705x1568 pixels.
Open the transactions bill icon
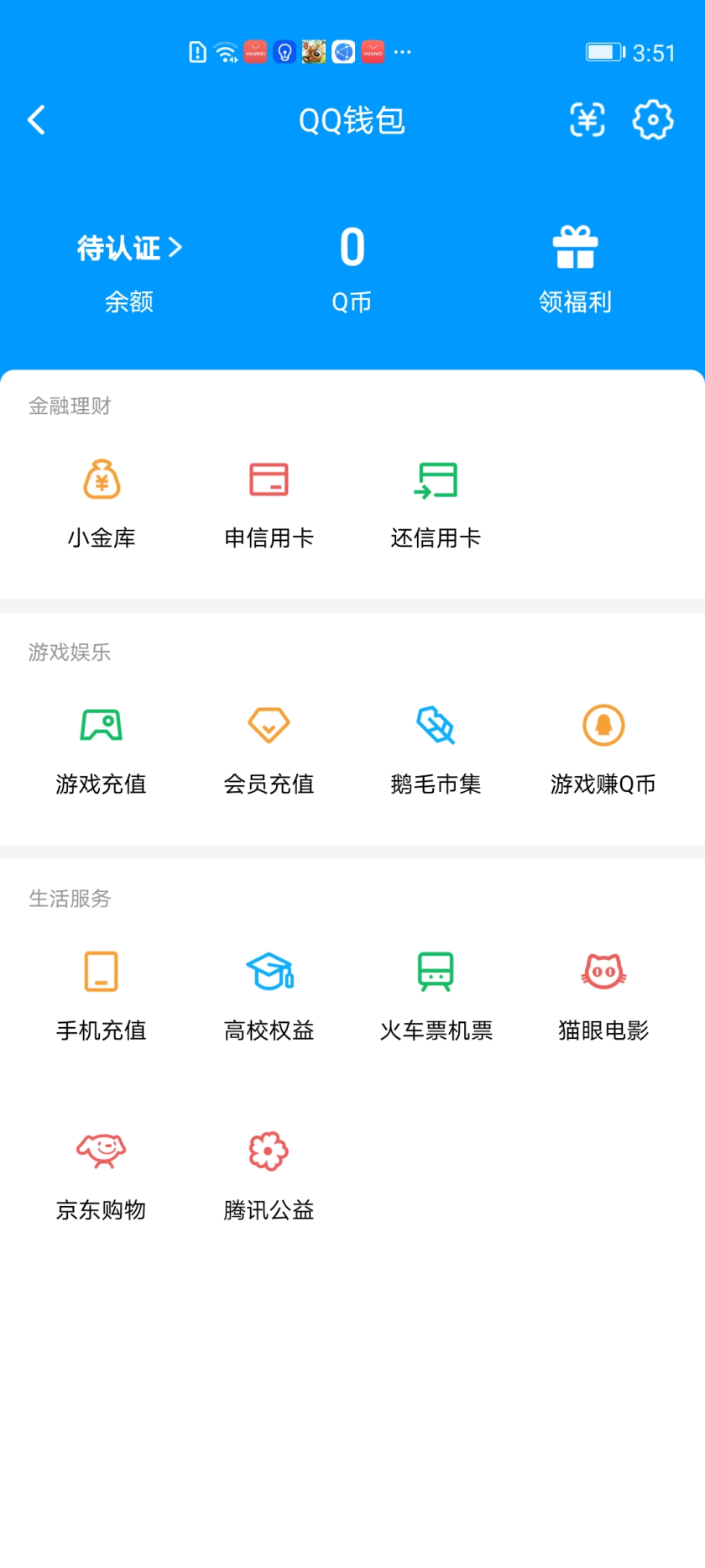point(587,120)
